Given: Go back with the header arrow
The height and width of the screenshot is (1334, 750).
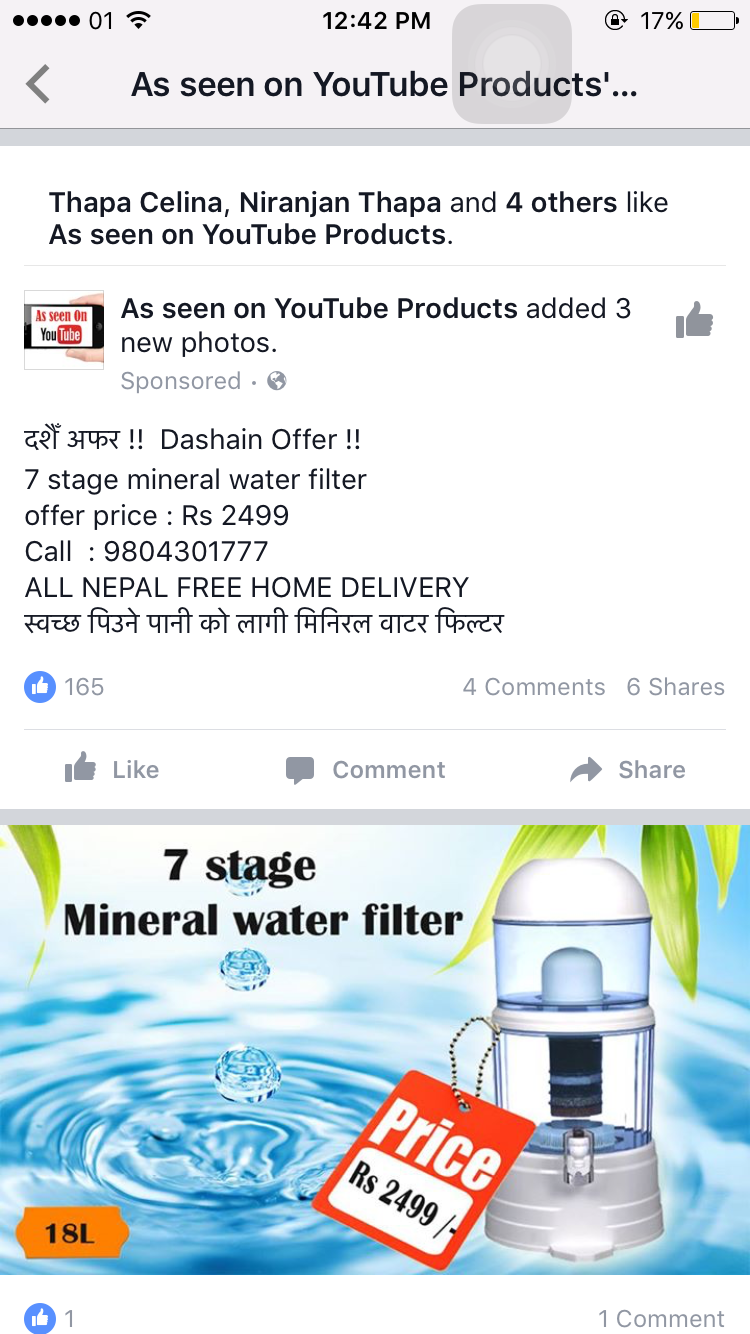Looking at the screenshot, I should [38, 84].
